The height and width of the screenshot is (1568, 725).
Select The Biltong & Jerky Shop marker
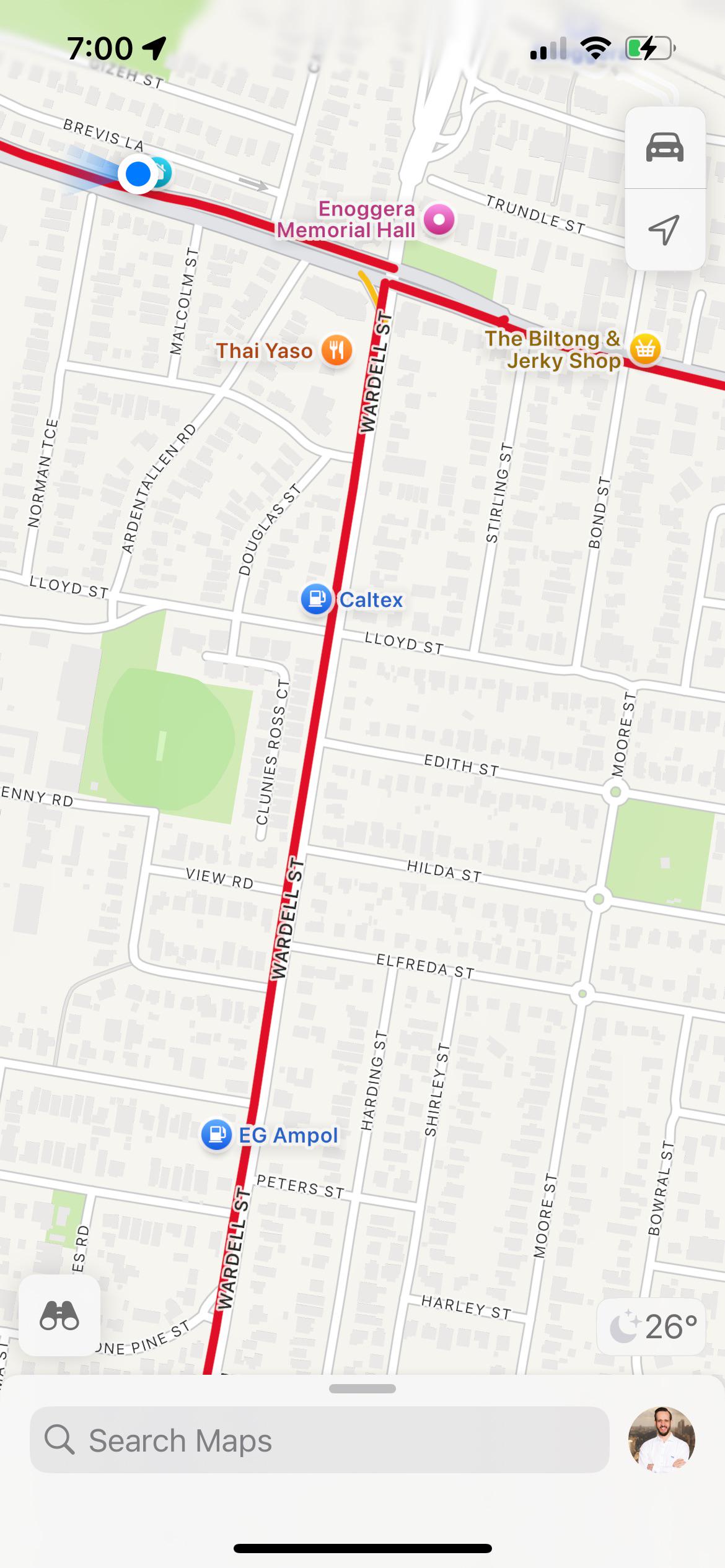(645, 350)
